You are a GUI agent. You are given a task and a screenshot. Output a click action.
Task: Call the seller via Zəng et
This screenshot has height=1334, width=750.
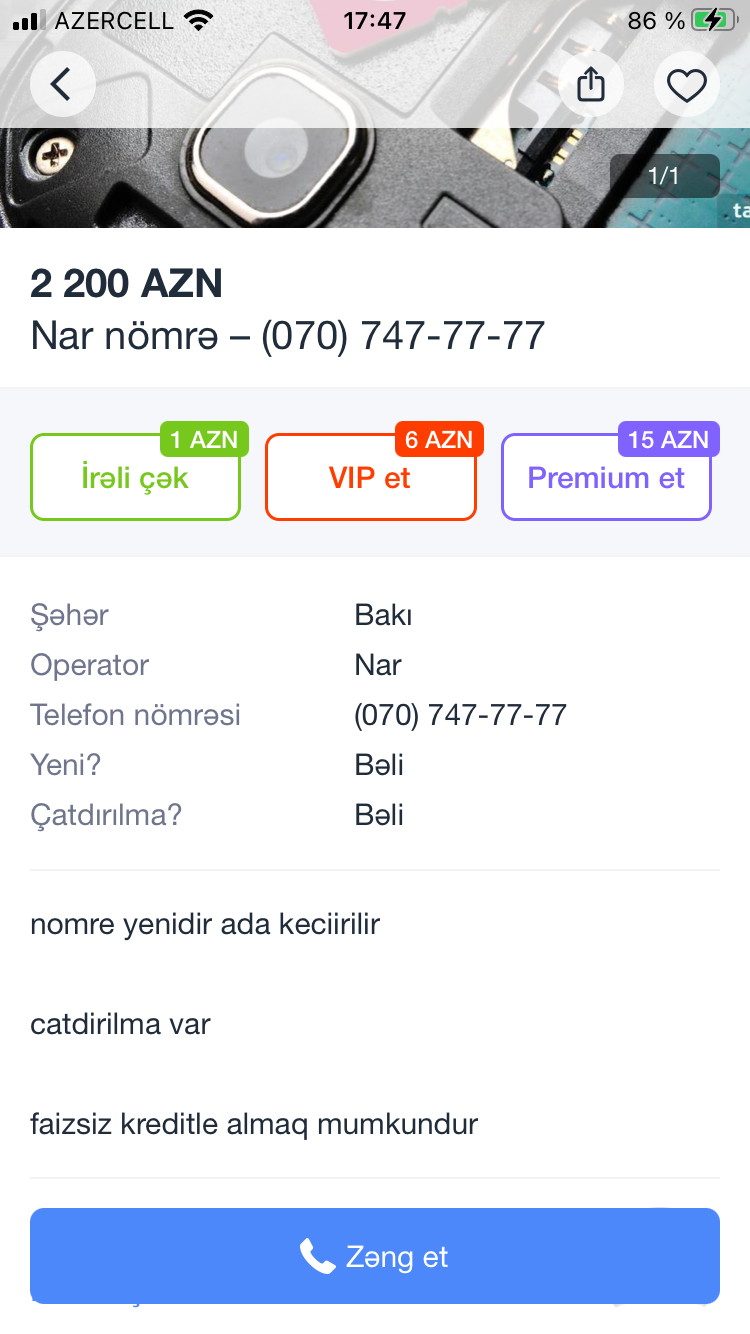click(x=375, y=1256)
